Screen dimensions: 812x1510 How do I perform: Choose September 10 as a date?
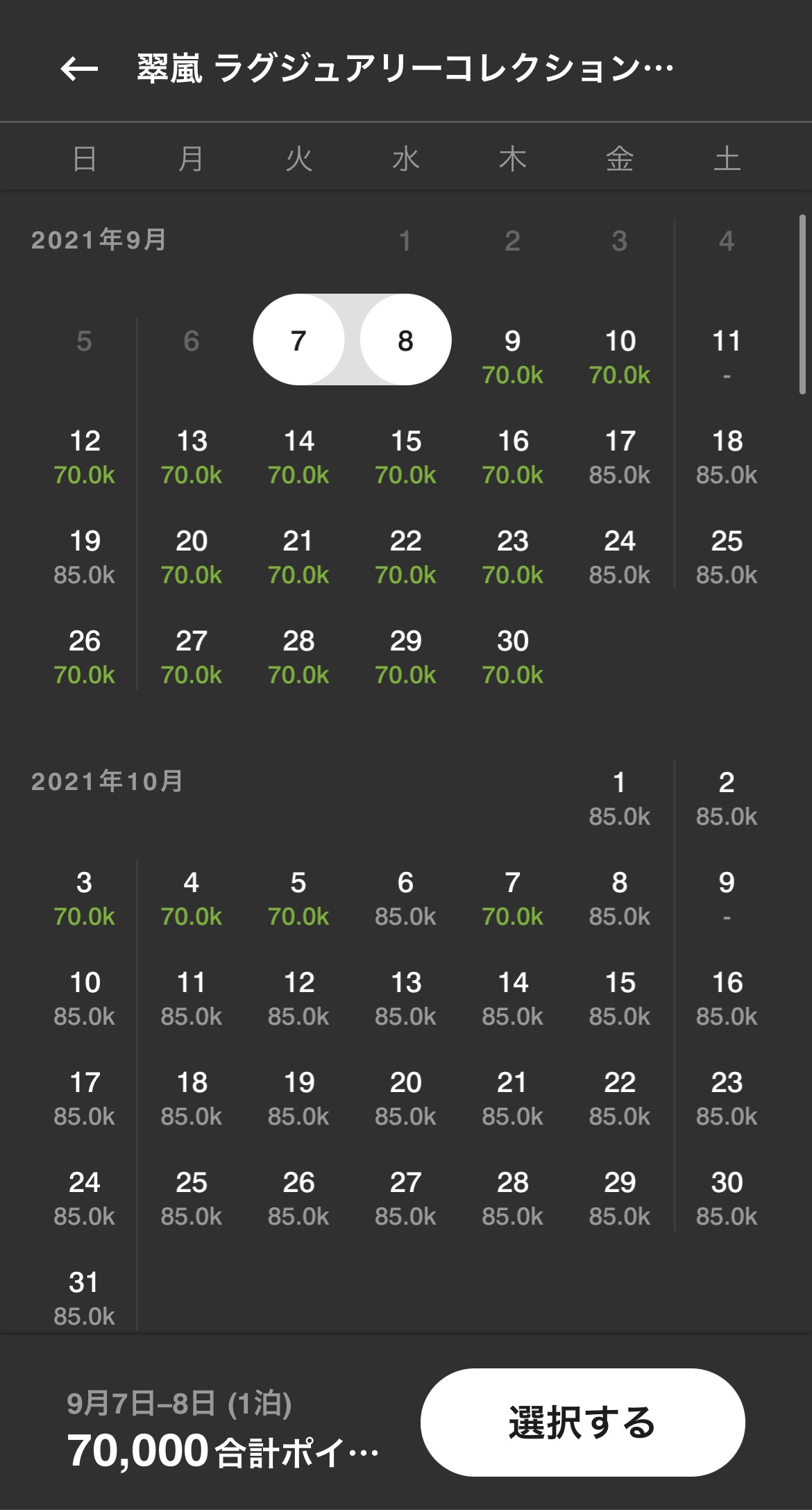point(620,356)
